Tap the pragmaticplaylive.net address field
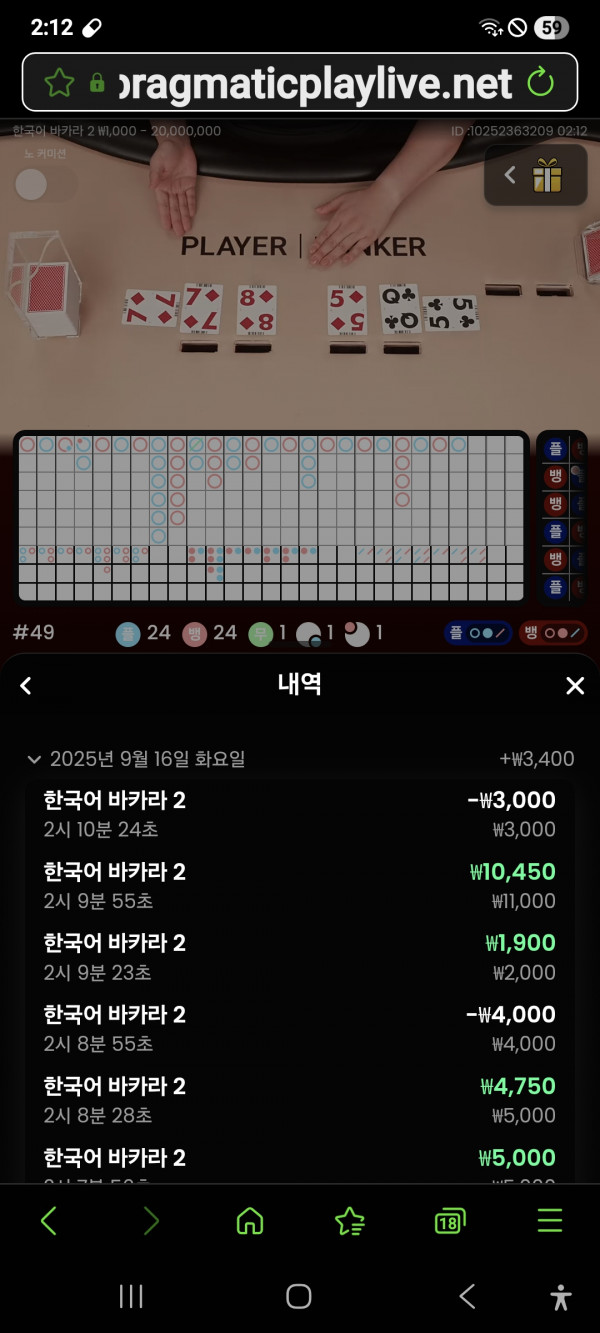The image size is (600, 1333). [x=315, y=82]
